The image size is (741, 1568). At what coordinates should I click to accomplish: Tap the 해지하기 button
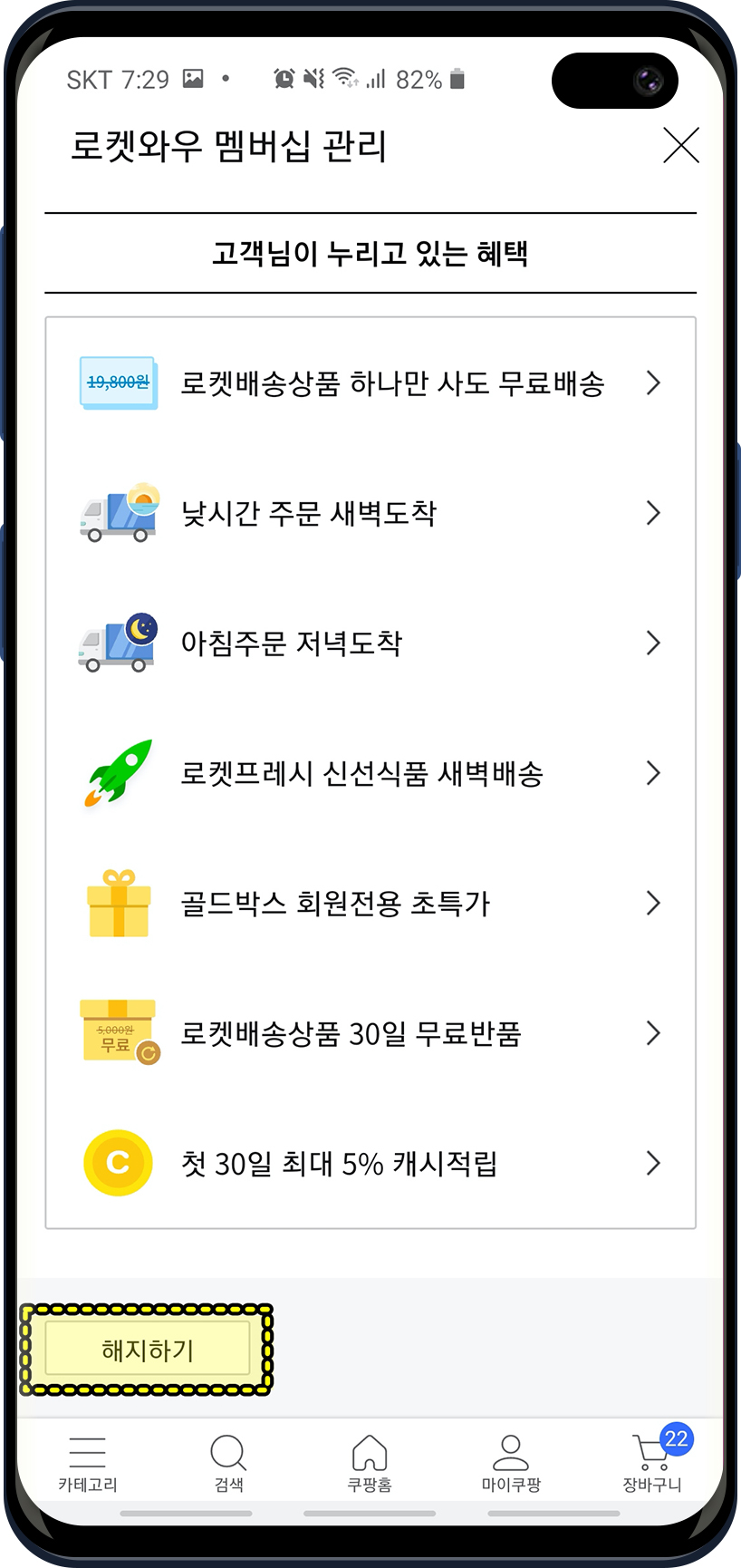pos(148,1350)
